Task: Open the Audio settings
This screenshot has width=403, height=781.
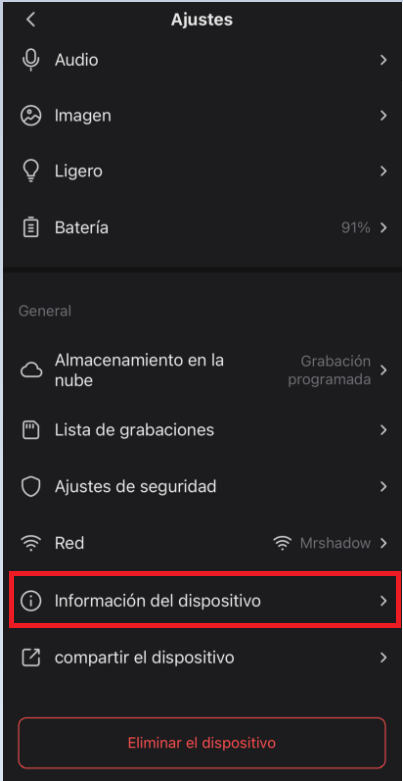Action: point(201,60)
